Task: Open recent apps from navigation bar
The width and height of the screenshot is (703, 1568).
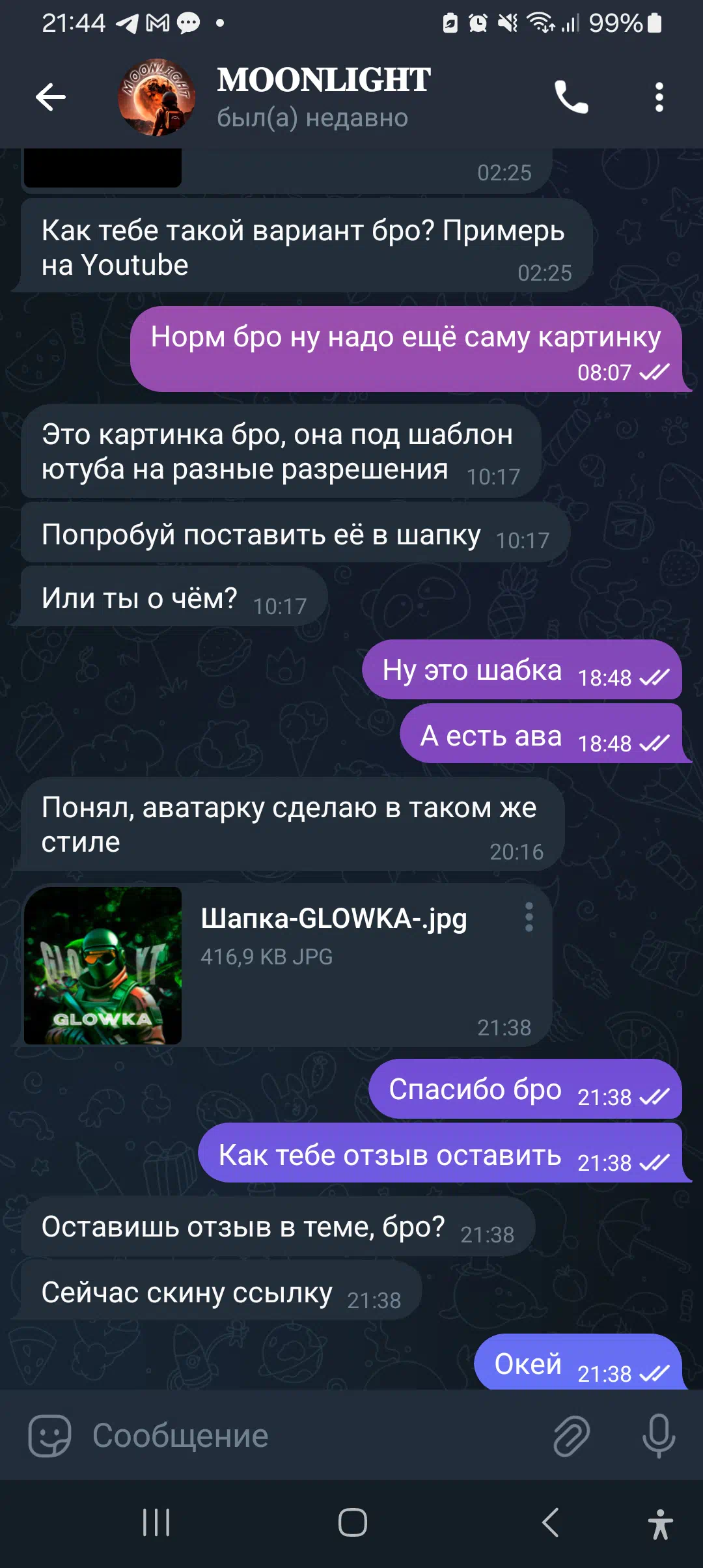Action: [x=156, y=1522]
